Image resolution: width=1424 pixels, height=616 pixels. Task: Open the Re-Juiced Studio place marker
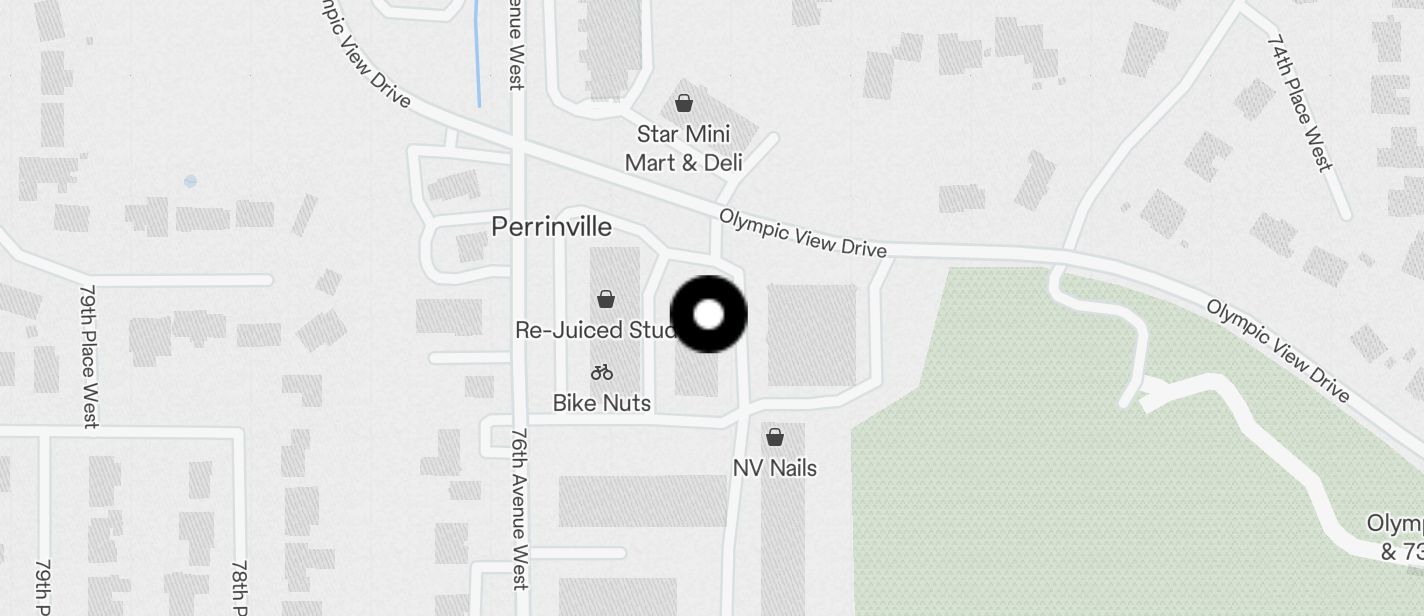pos(605,299)
